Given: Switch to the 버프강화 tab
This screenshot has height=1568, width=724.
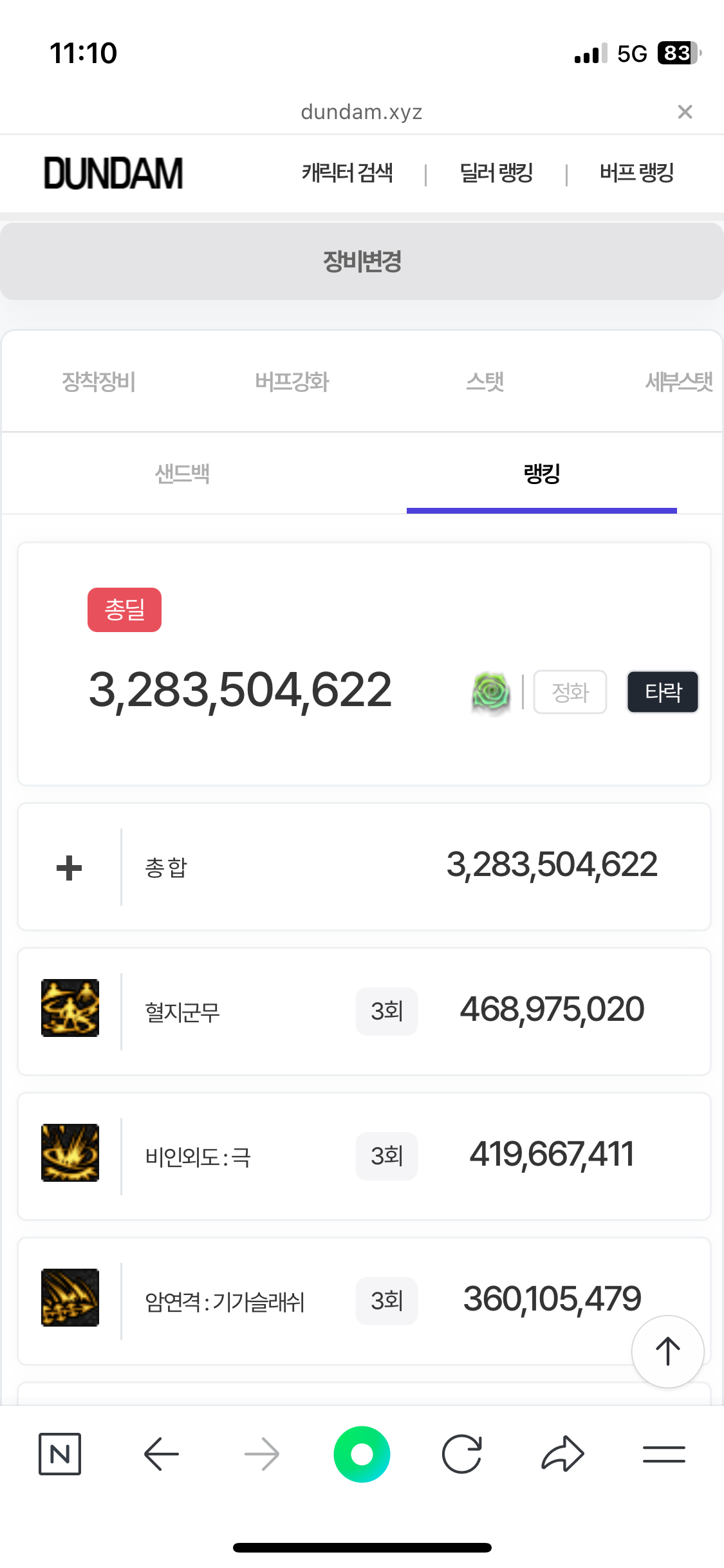Looking at the screenshot, I should click(x=292, y=382).
